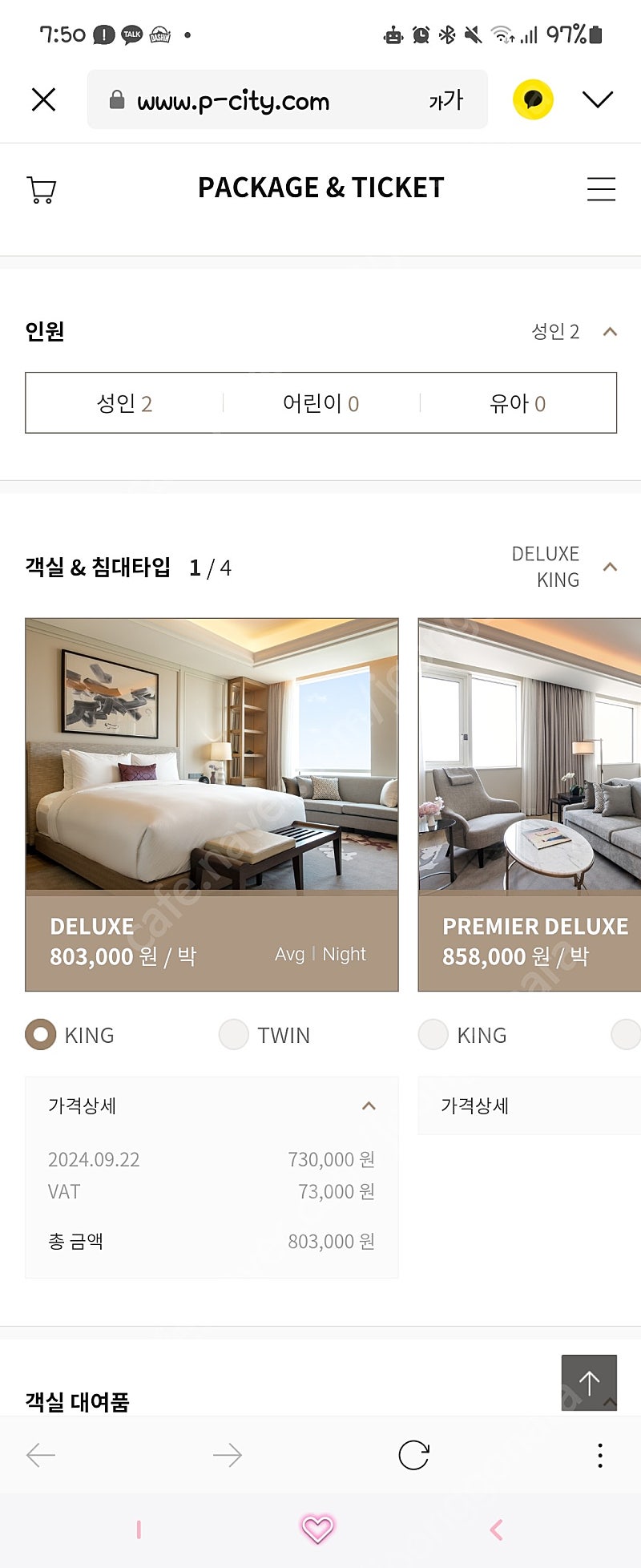Collapse the DELUXE 가격상세 price details
The image size is (641, 1568).
click(x=369, y=1106)
